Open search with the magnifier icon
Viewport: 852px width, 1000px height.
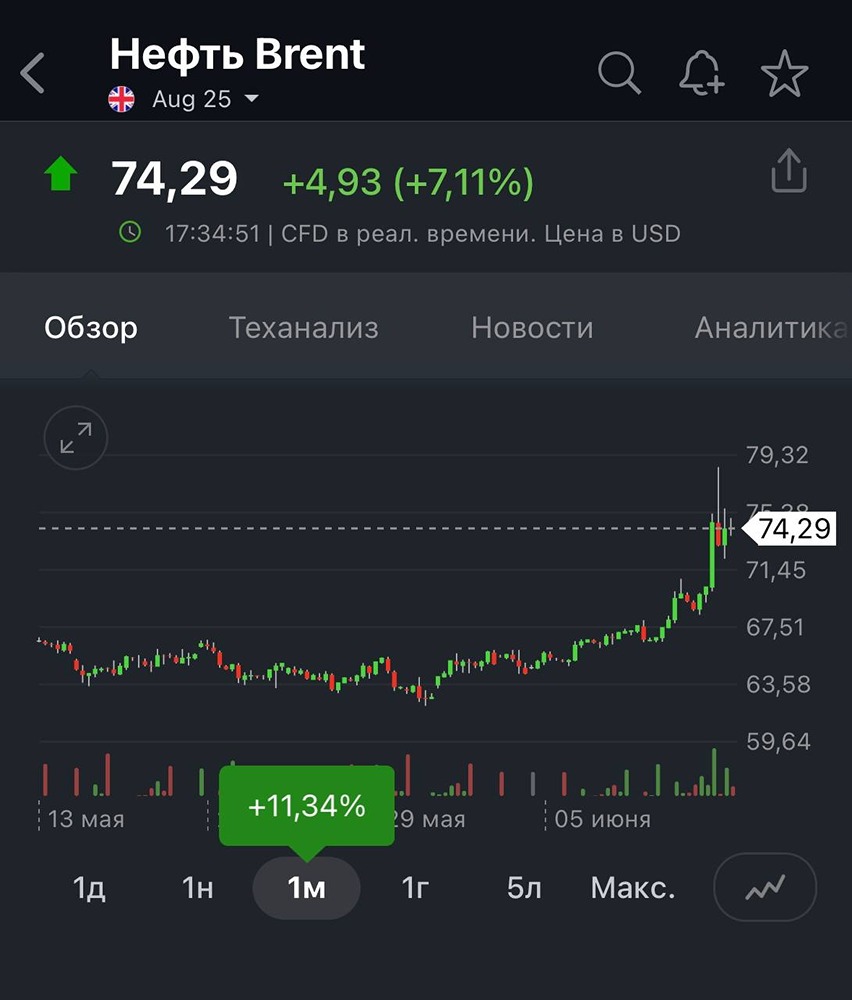pyautogui.click(x=619, y=74)
